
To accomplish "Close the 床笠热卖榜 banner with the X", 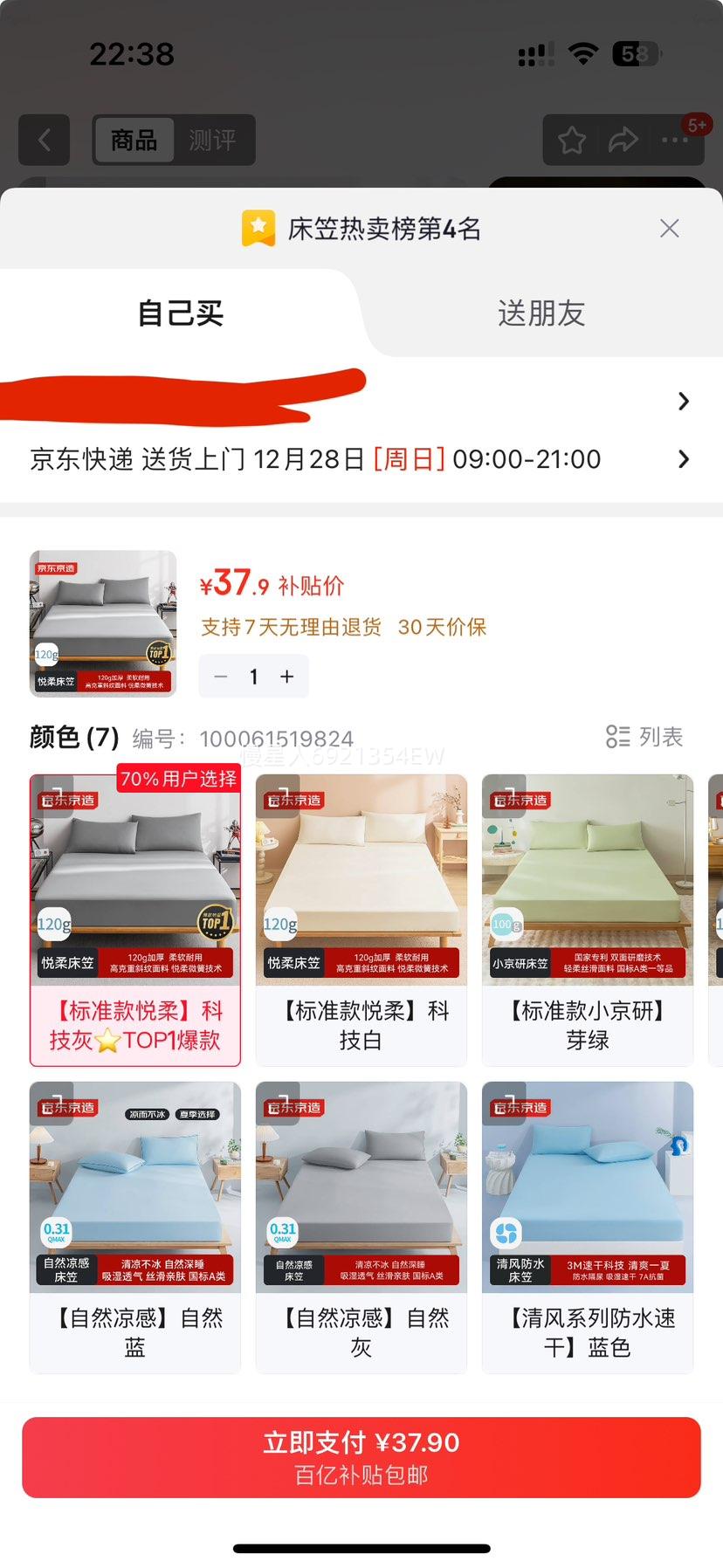I will [669, 228].
